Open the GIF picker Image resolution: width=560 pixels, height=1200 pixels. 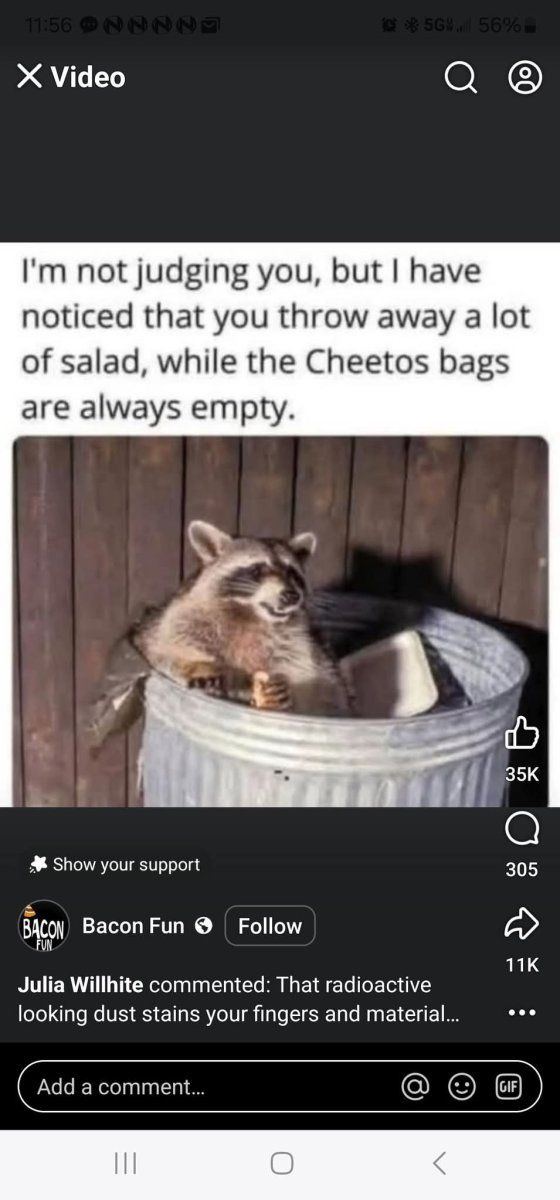(509, 1087)
